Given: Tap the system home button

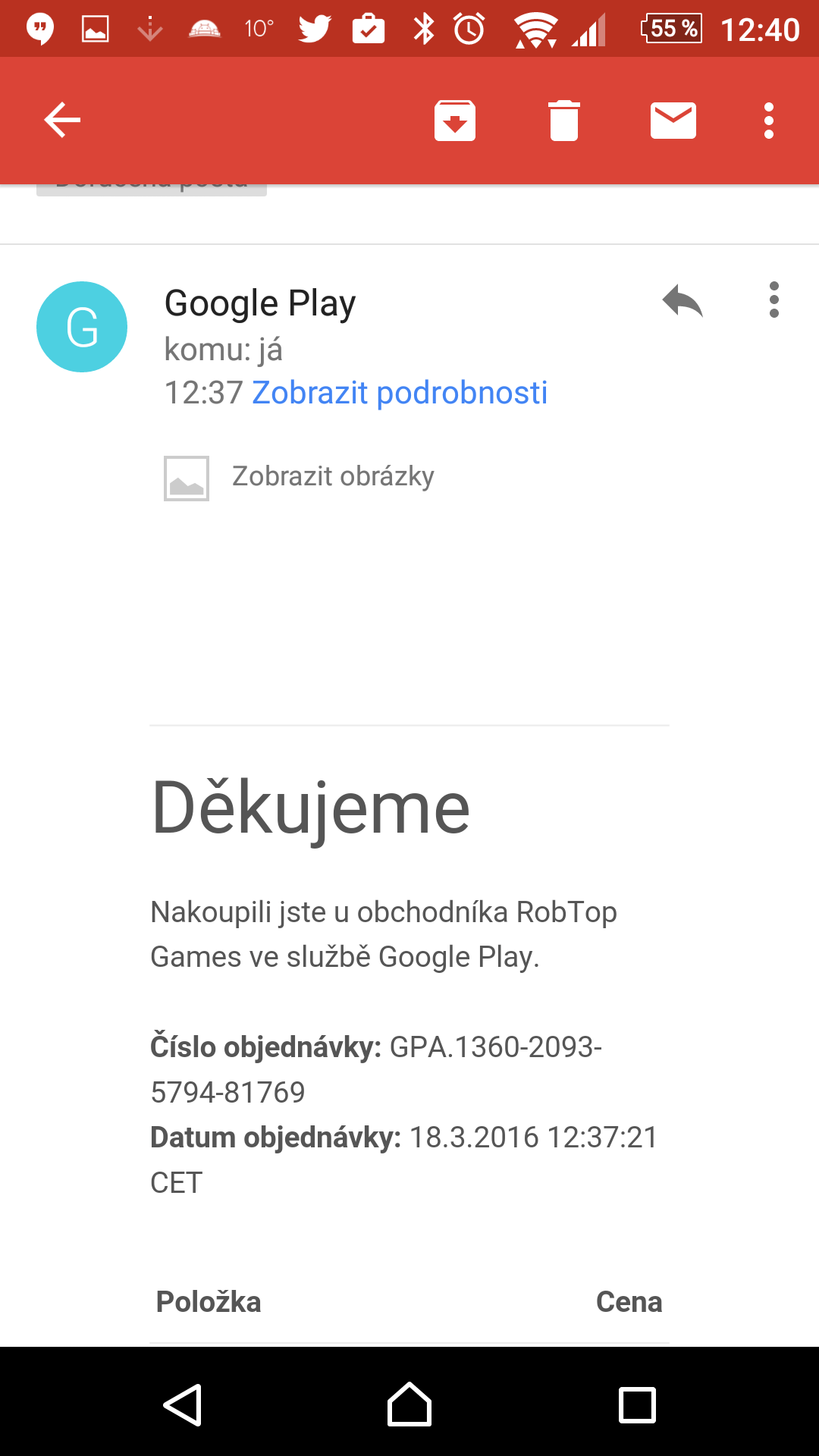Looking at the screenshot, I should point(409,1405).
